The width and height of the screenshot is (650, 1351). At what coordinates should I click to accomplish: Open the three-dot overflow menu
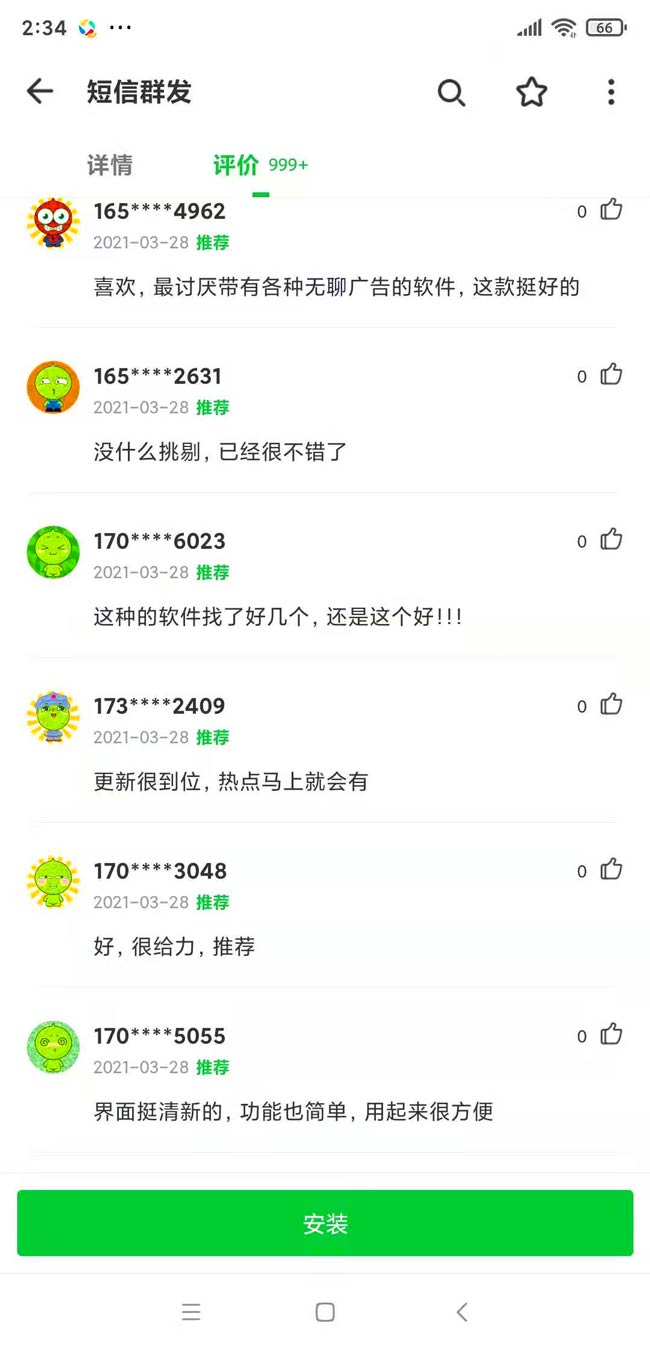point(611,93)
